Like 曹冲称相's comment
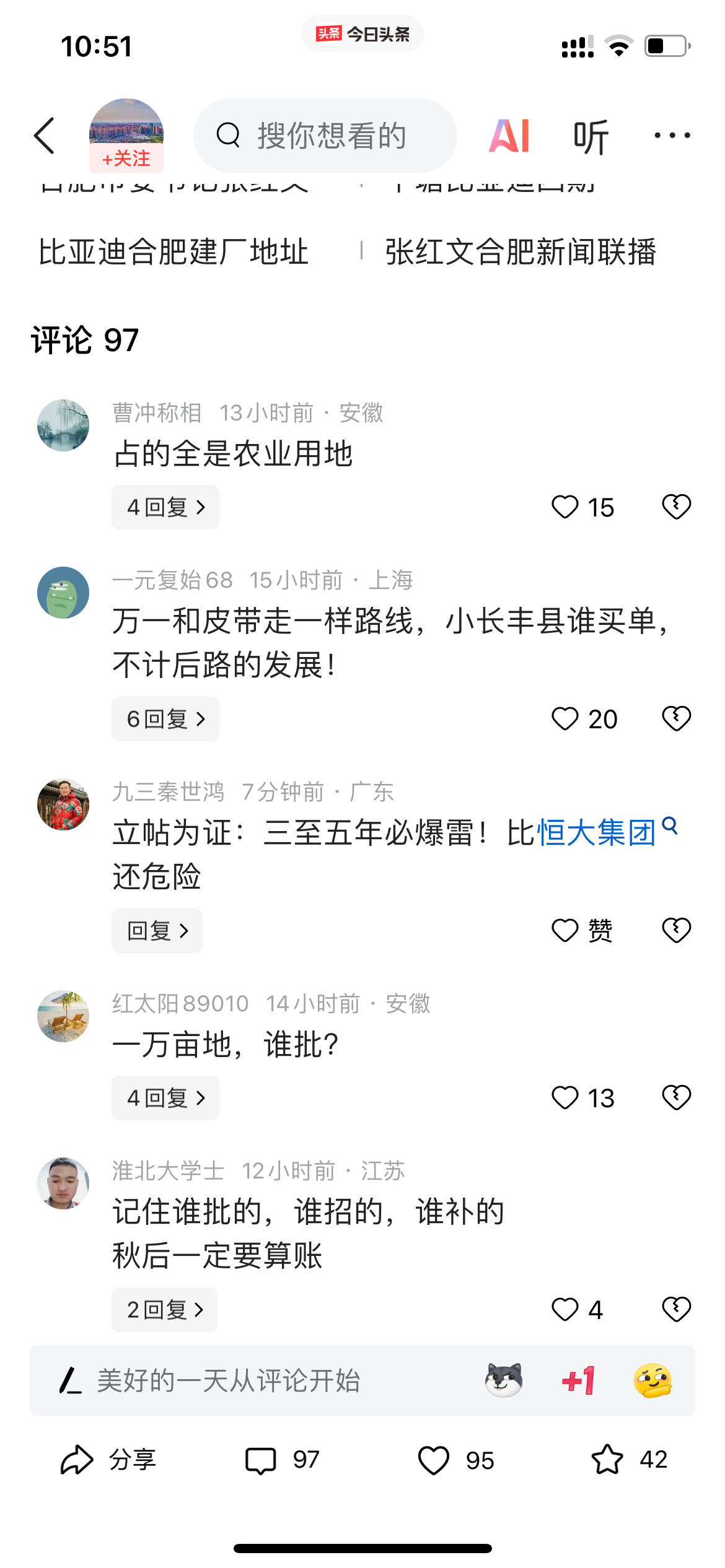This screenshot has height=1568, width=725. tap(565, 507)
